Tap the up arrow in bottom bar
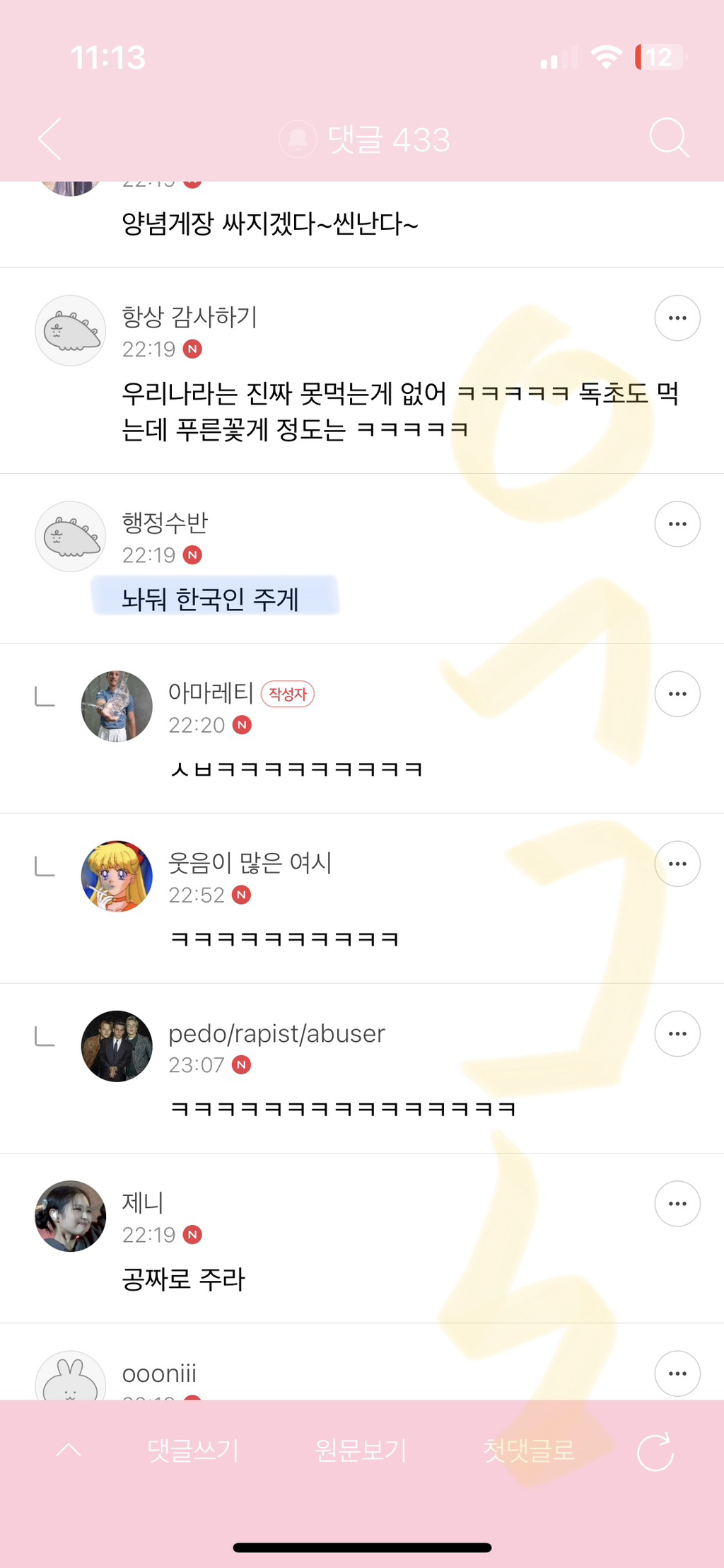 point(69,1451)
